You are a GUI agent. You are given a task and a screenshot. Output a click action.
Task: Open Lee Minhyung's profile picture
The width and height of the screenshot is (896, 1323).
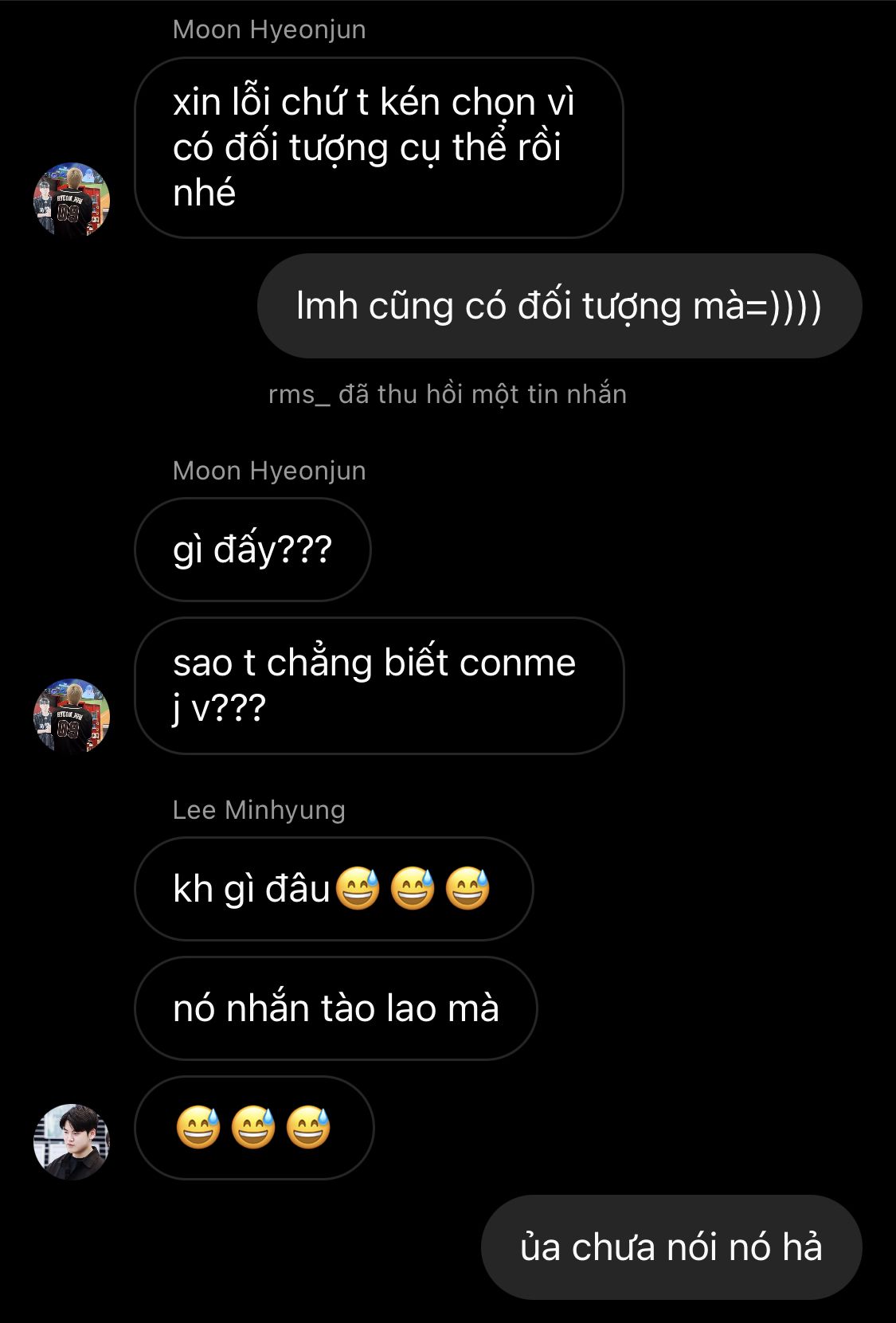[72, 1141]
